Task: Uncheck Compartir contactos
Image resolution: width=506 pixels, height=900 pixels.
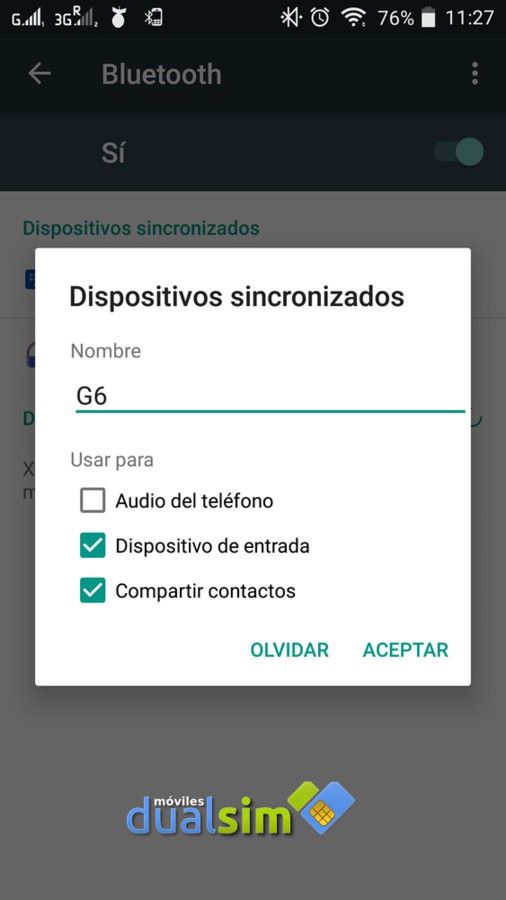Action: (92, 590)
